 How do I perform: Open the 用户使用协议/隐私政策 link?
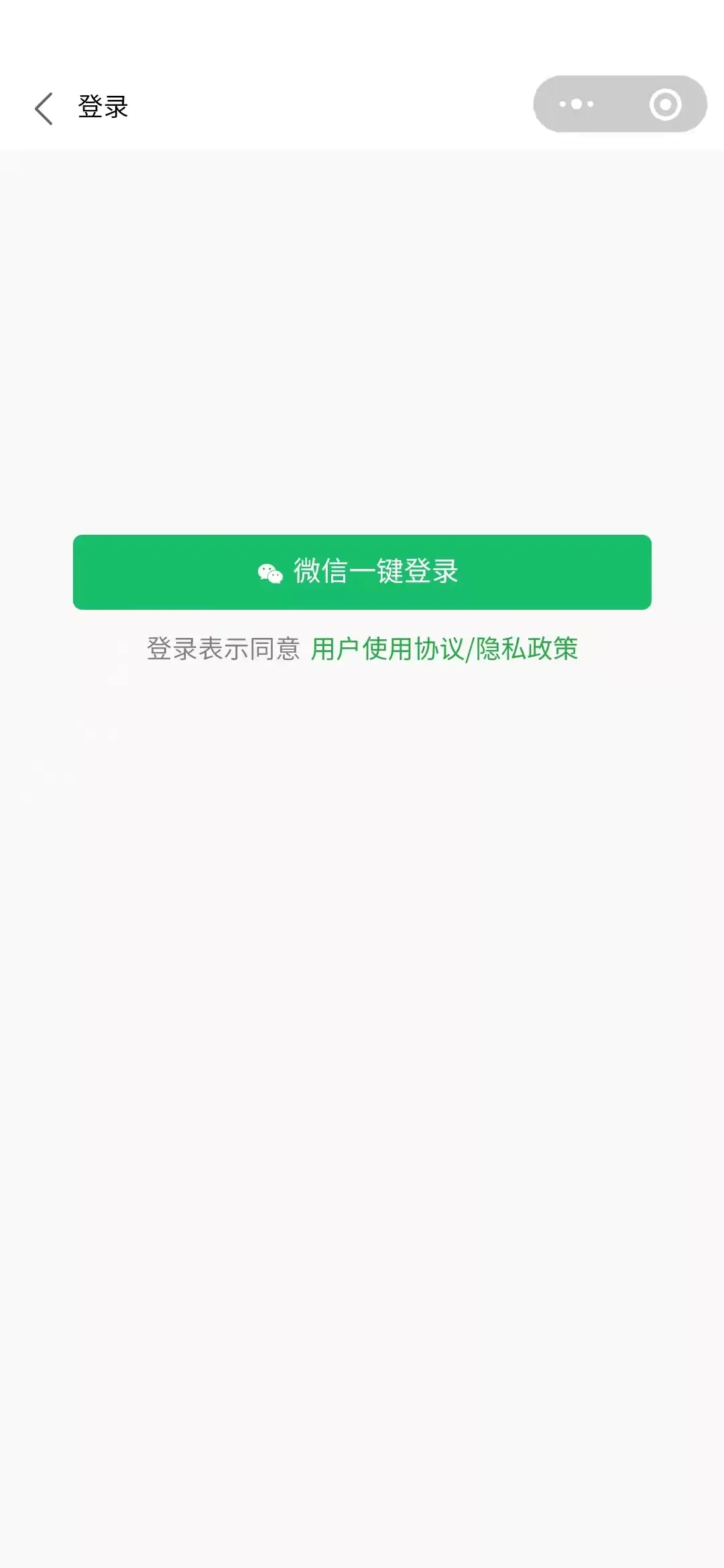[444, 649]
